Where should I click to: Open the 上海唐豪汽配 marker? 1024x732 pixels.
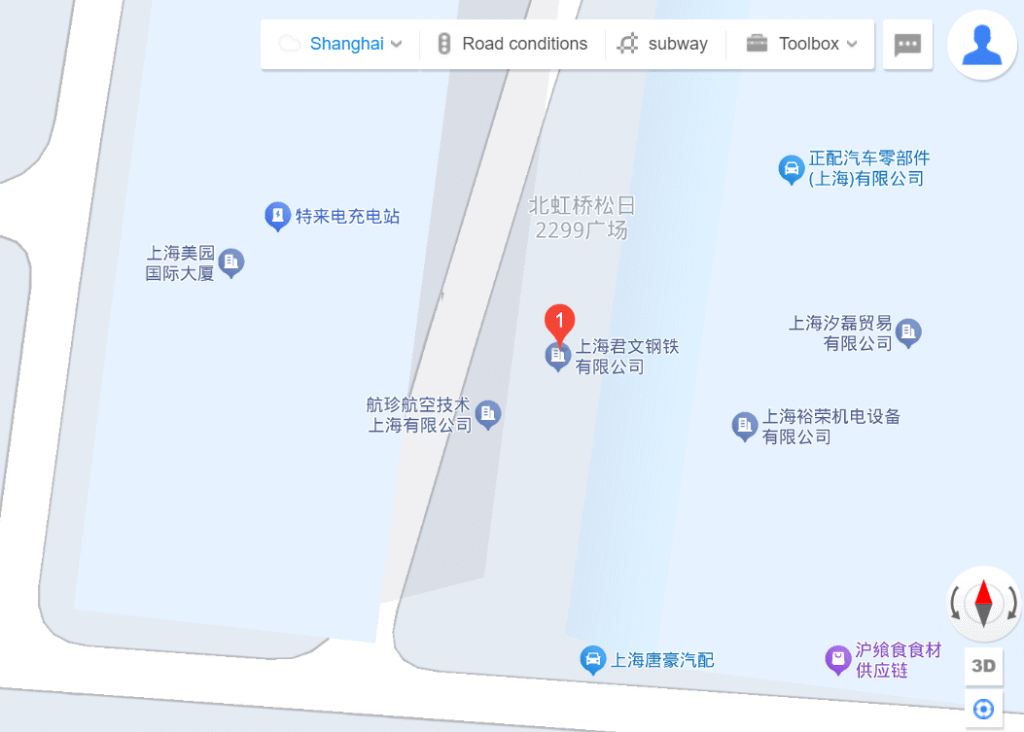tap(593, 659)
